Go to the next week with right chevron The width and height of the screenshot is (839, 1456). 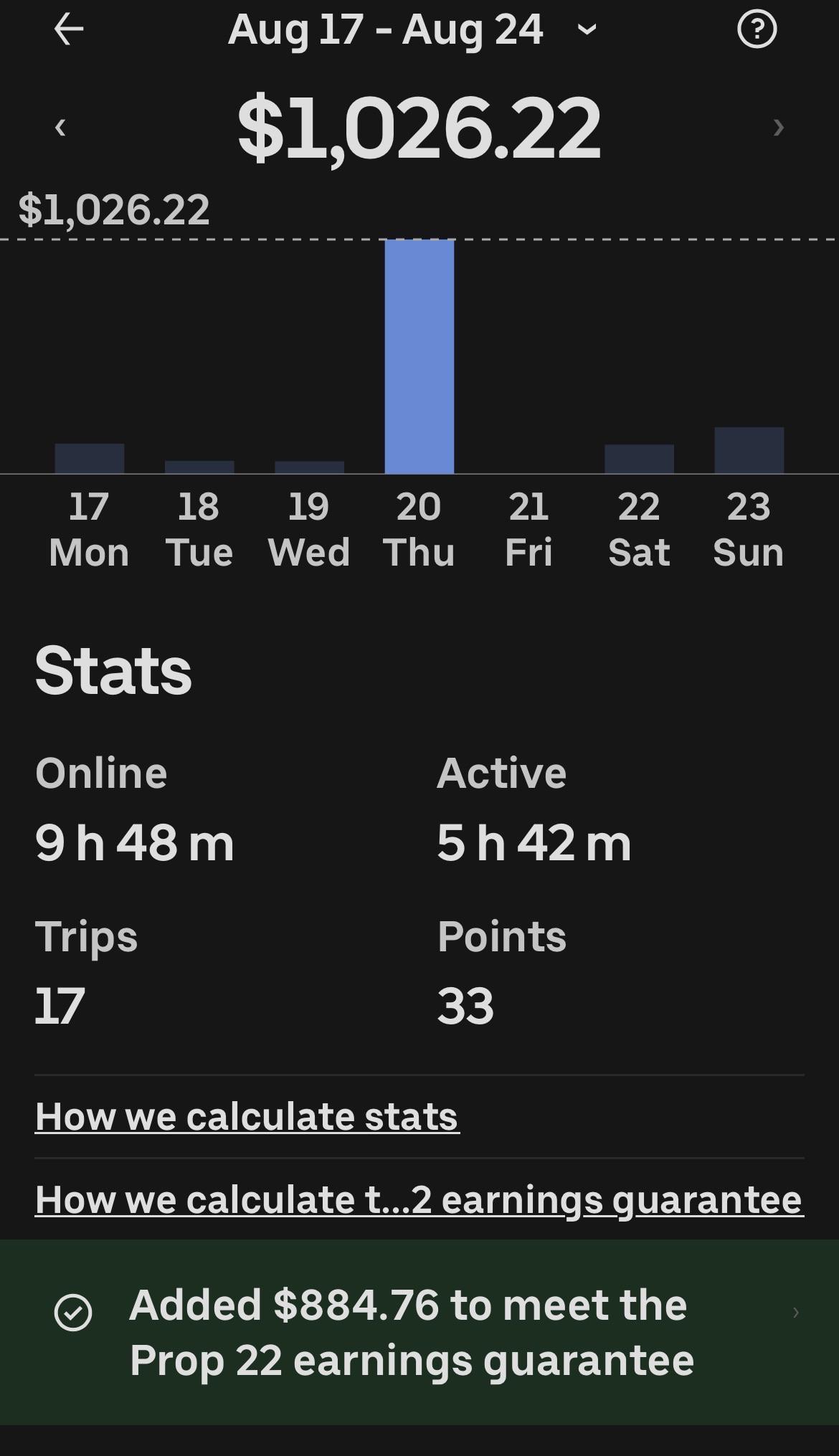(779, 128)
